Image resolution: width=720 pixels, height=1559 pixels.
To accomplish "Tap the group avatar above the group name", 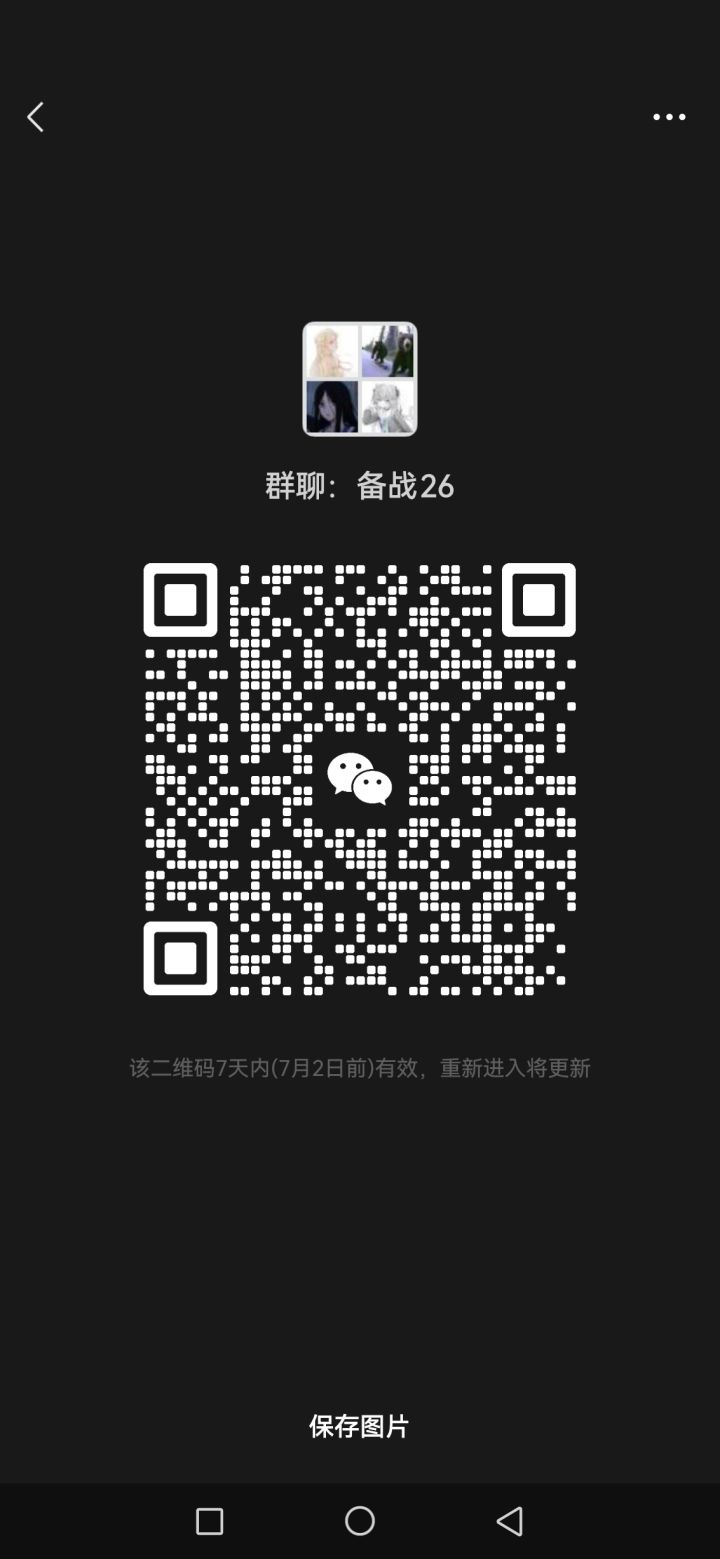I will pyautogui.click(x=360, y=380).
